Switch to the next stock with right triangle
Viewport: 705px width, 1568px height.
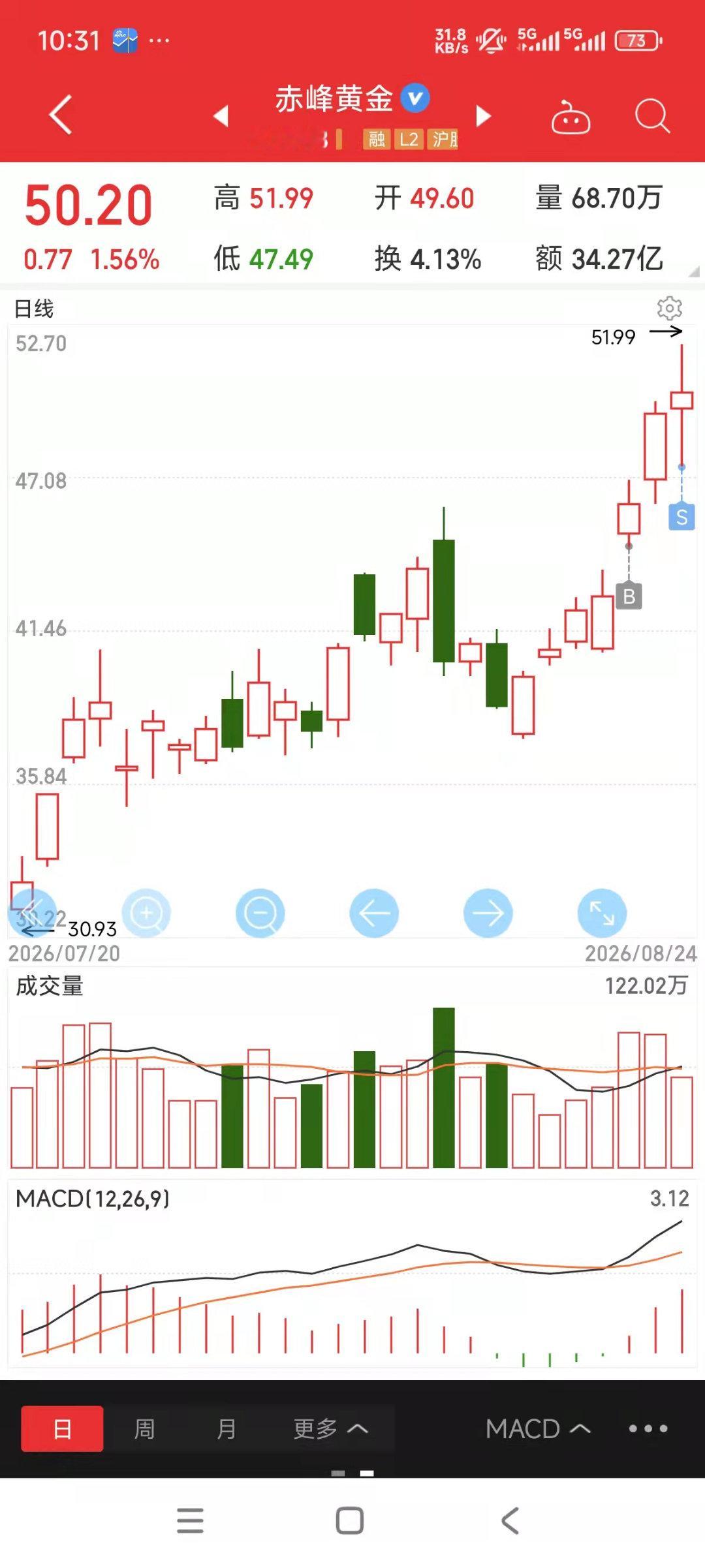[x=483, y=115]
